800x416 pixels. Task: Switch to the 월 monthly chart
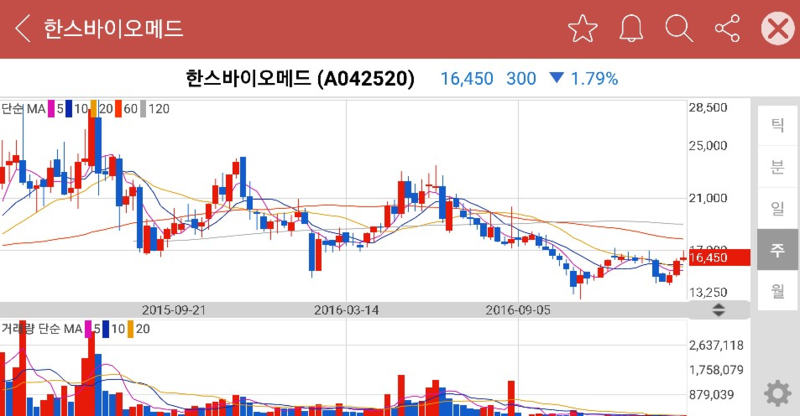click(776, 292)
